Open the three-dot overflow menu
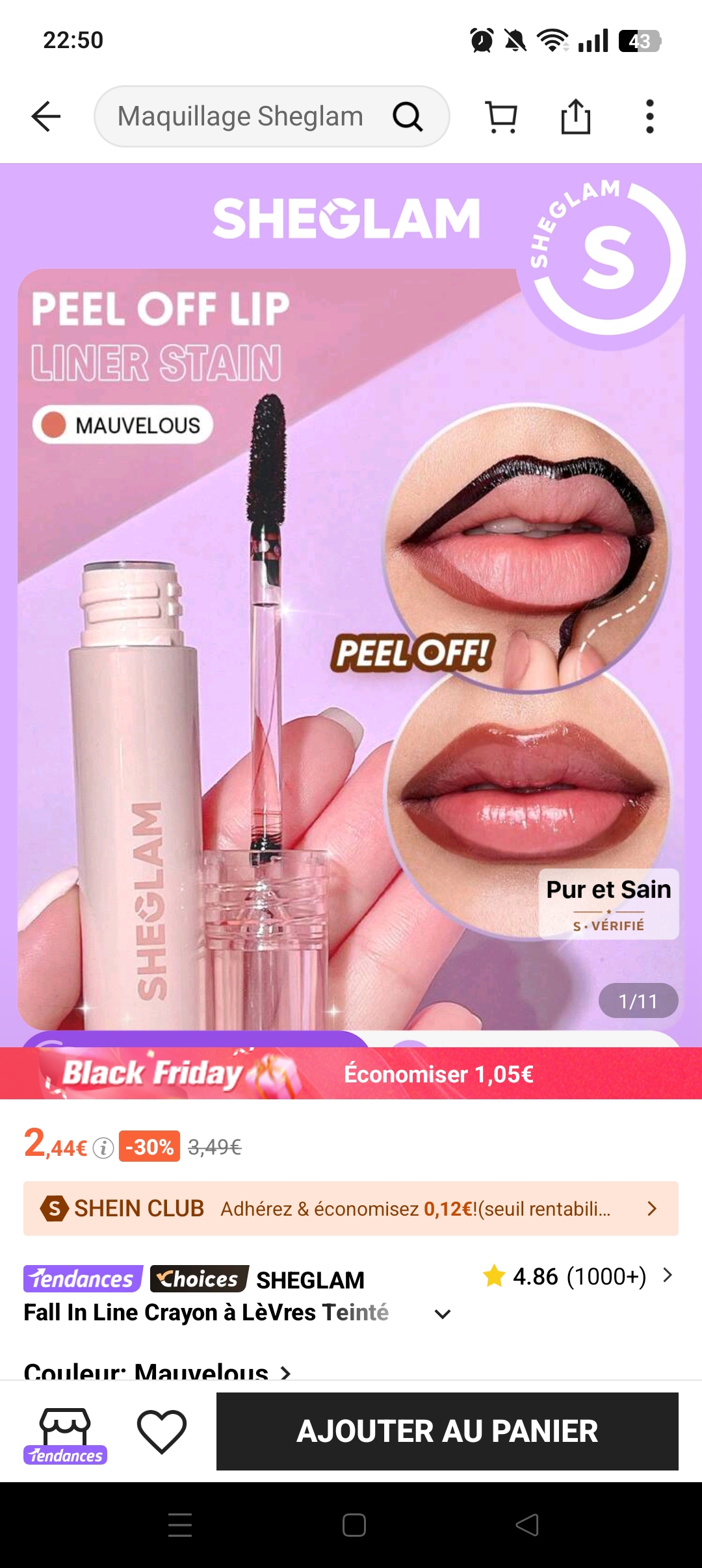 pos(649,117)
